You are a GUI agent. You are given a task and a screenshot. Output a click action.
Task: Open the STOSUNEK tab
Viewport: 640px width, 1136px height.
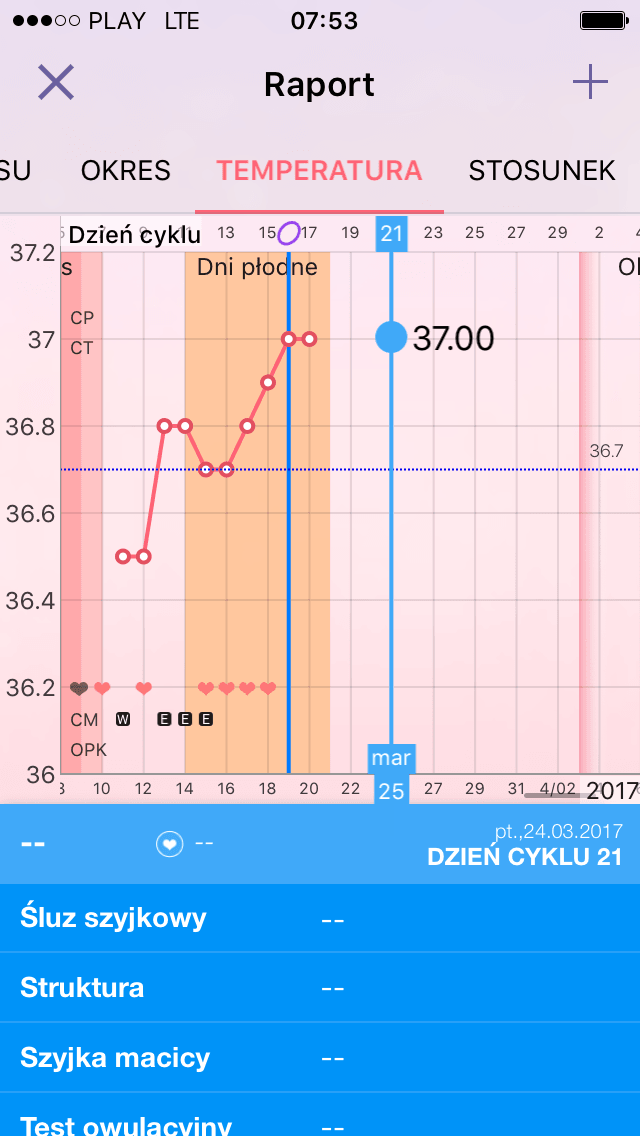point(542,170)
